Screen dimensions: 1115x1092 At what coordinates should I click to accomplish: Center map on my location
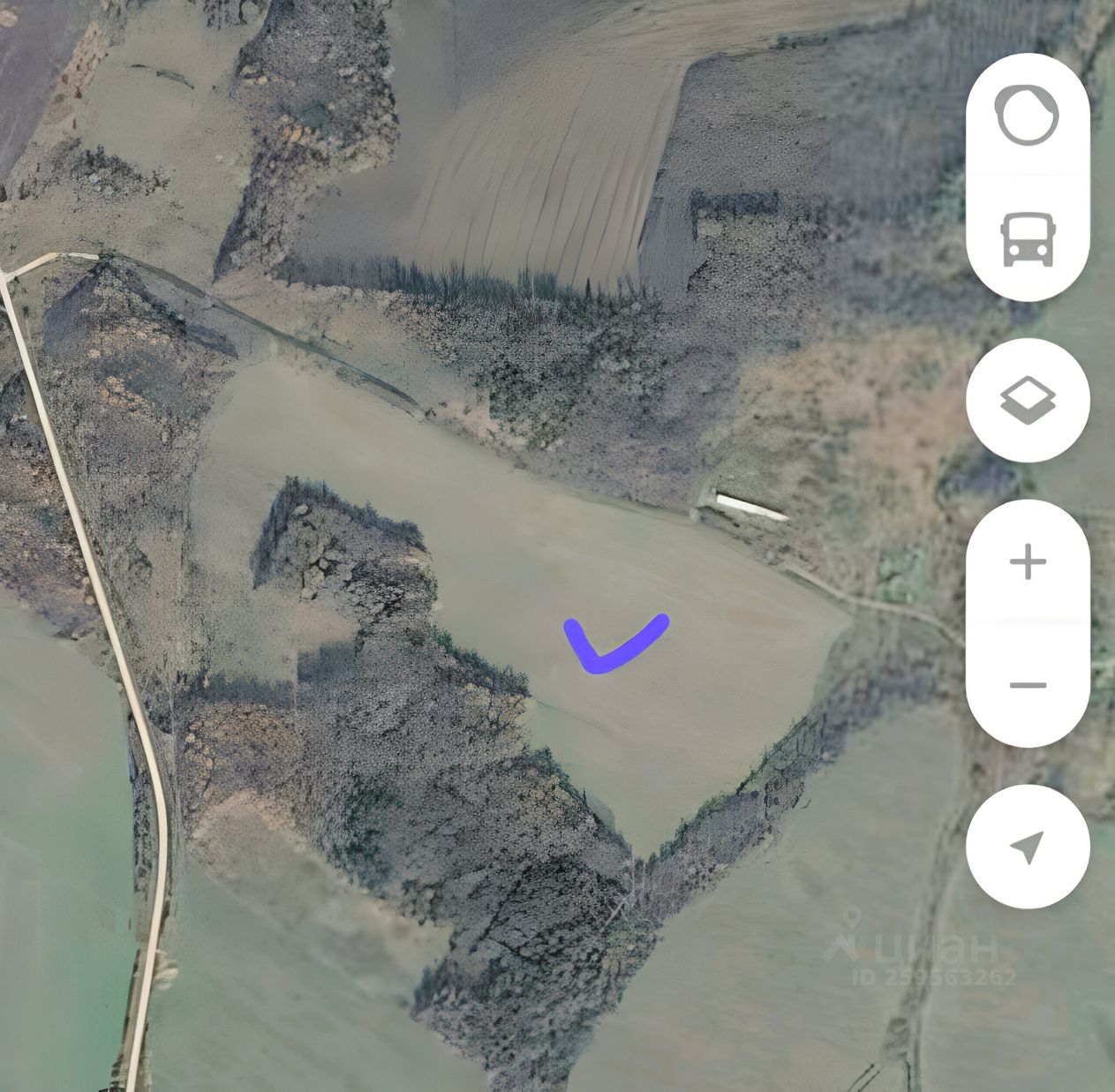(x=1028, y=847)
